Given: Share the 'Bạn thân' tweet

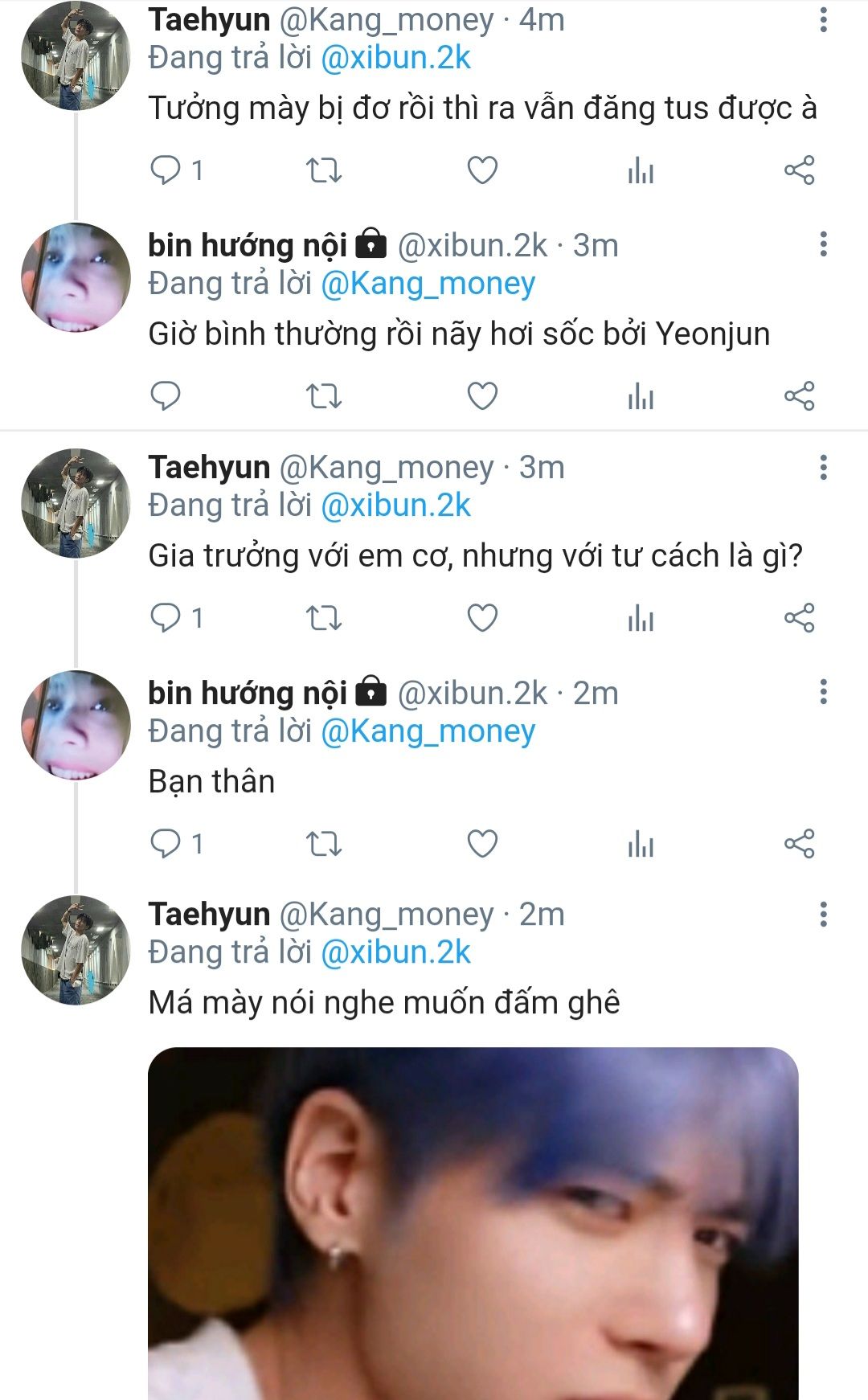Looking at the screenshot, I should [799, 844].
